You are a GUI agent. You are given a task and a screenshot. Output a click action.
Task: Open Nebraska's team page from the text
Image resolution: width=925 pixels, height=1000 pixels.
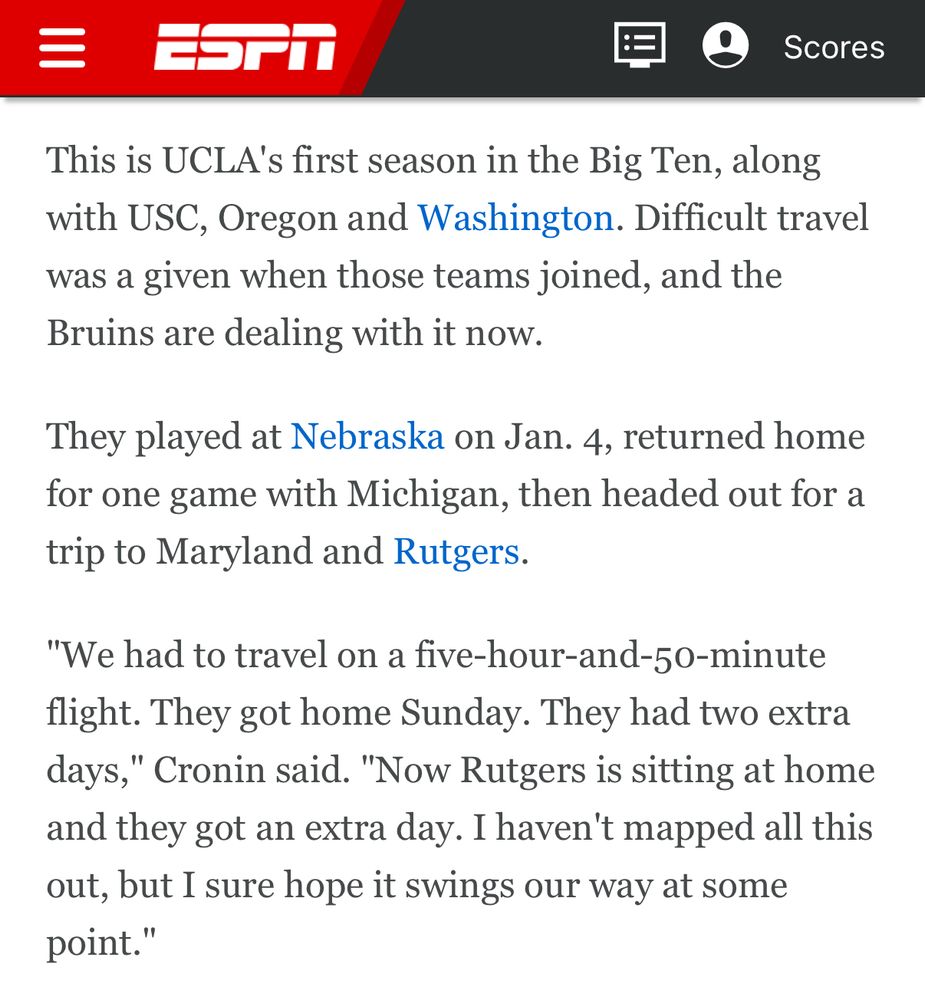(x=367, y=436)
